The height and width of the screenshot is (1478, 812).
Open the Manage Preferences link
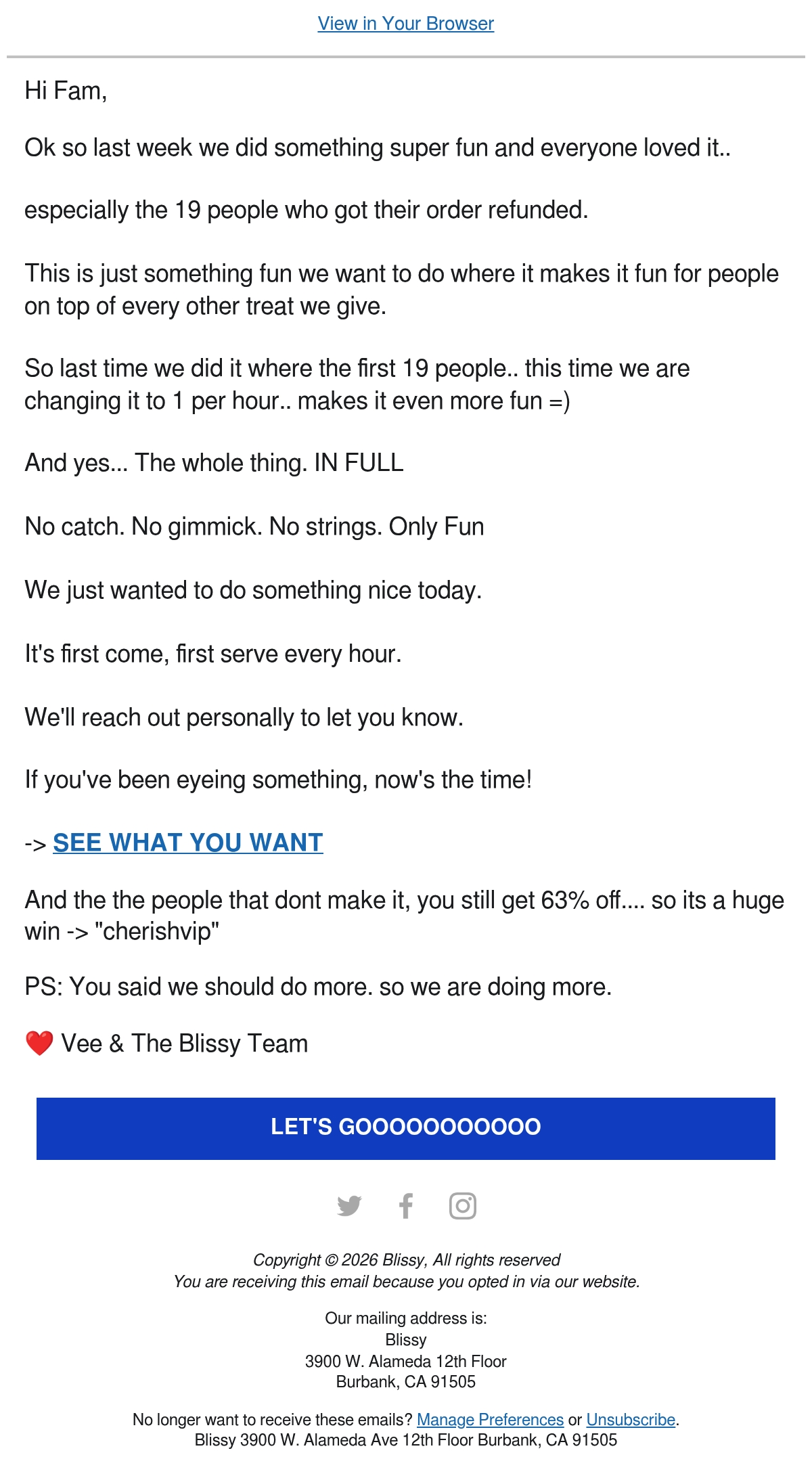point(490,1420)
